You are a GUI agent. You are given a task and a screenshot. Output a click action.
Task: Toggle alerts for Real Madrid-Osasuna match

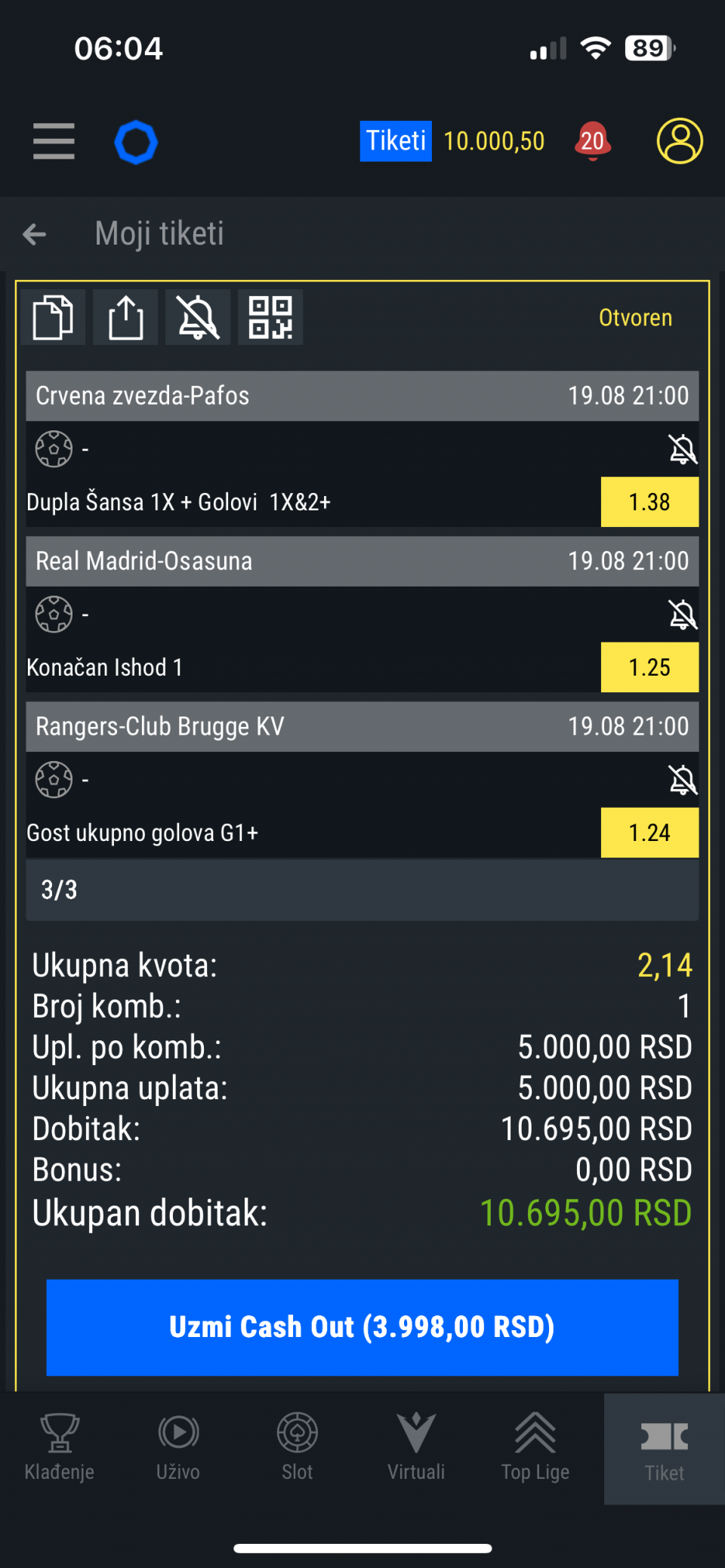(x=683, y=615)
